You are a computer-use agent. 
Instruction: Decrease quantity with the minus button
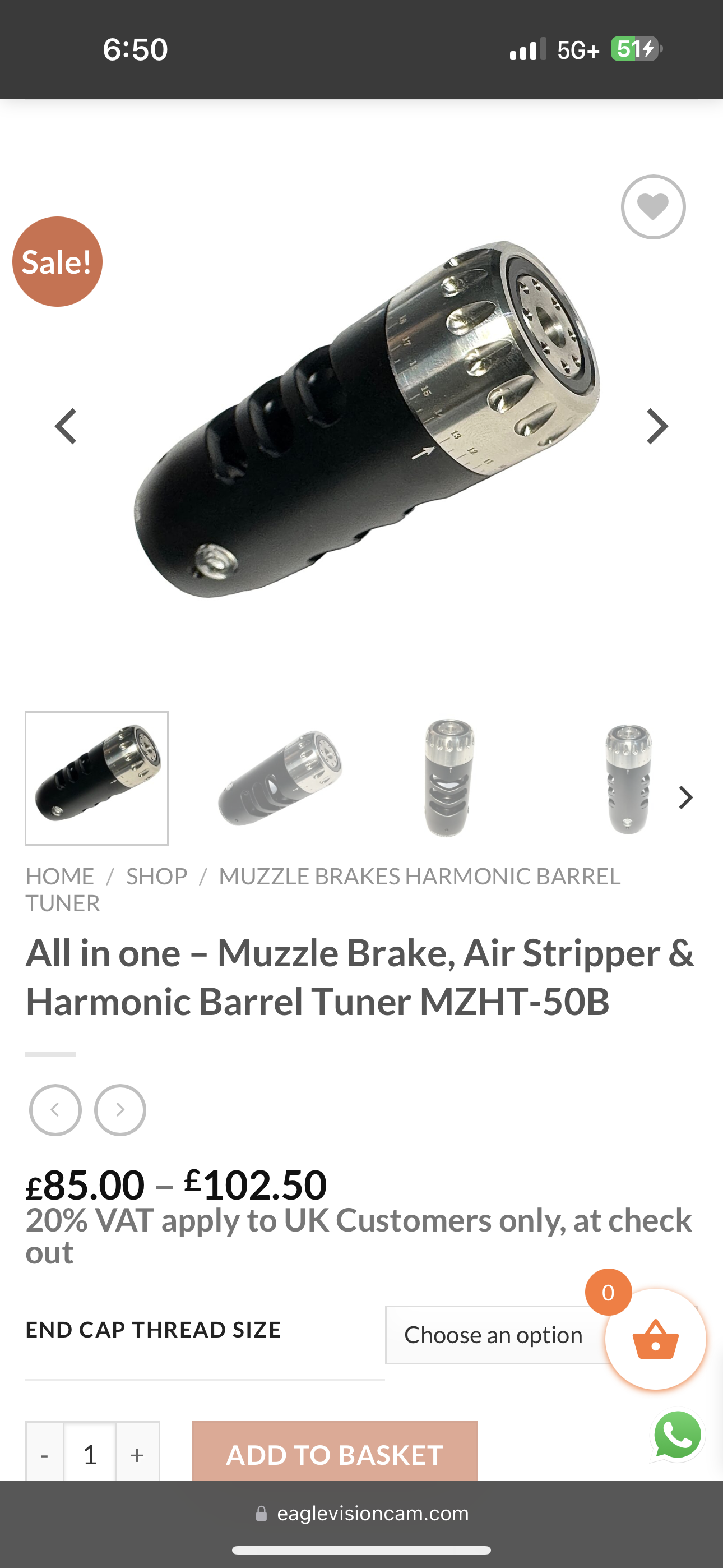44,1455
